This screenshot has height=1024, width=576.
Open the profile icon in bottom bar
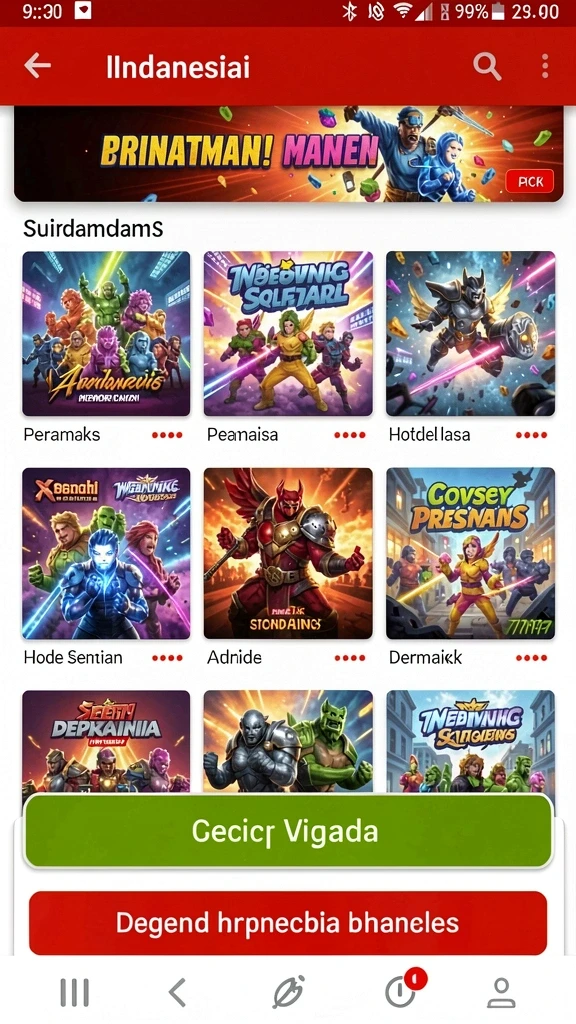click(x=501, y=993)
